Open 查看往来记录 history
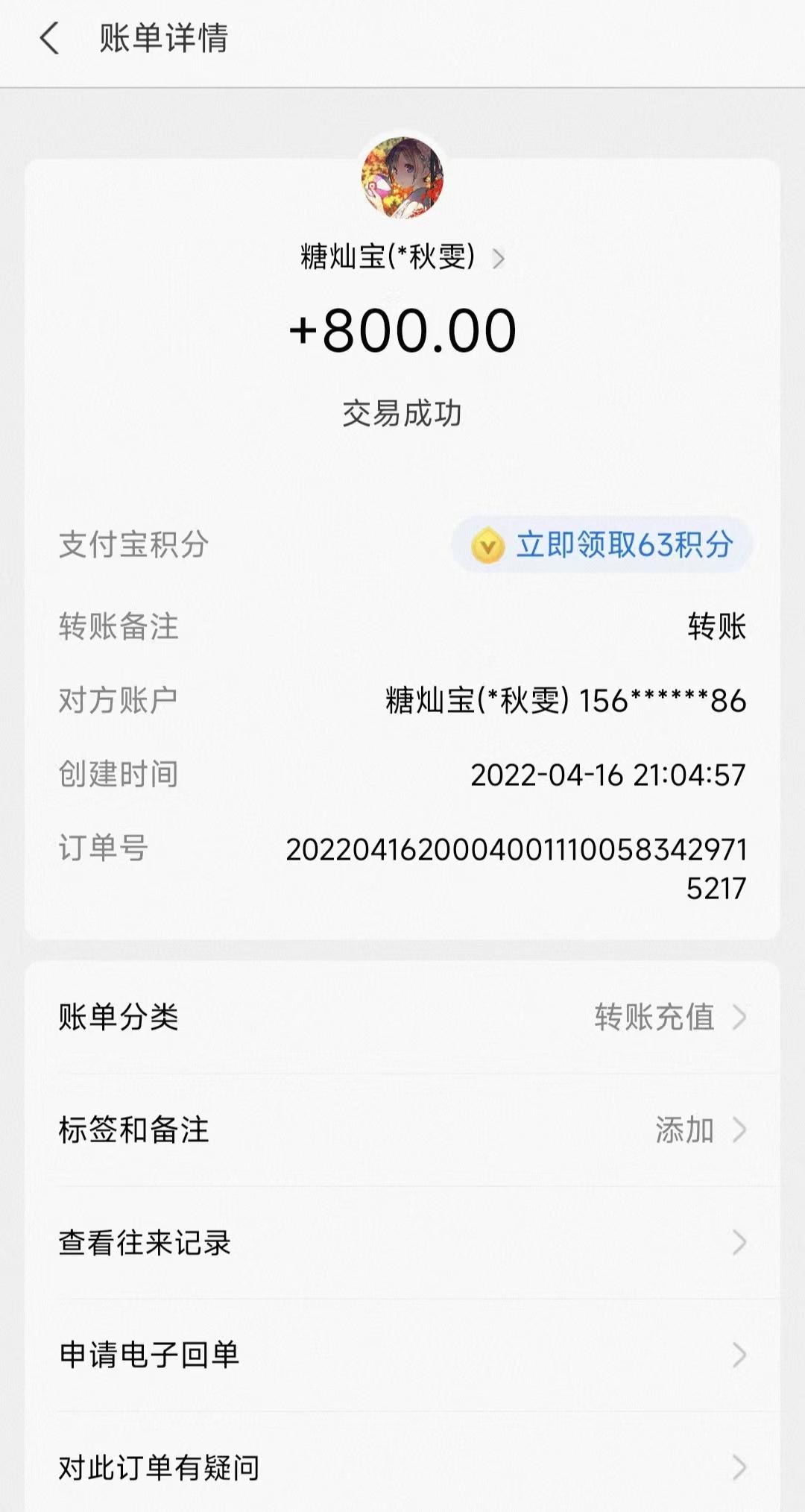The height and width of the screenshot is (1512, 805). pyautogui.click(x=402, y=1242)
